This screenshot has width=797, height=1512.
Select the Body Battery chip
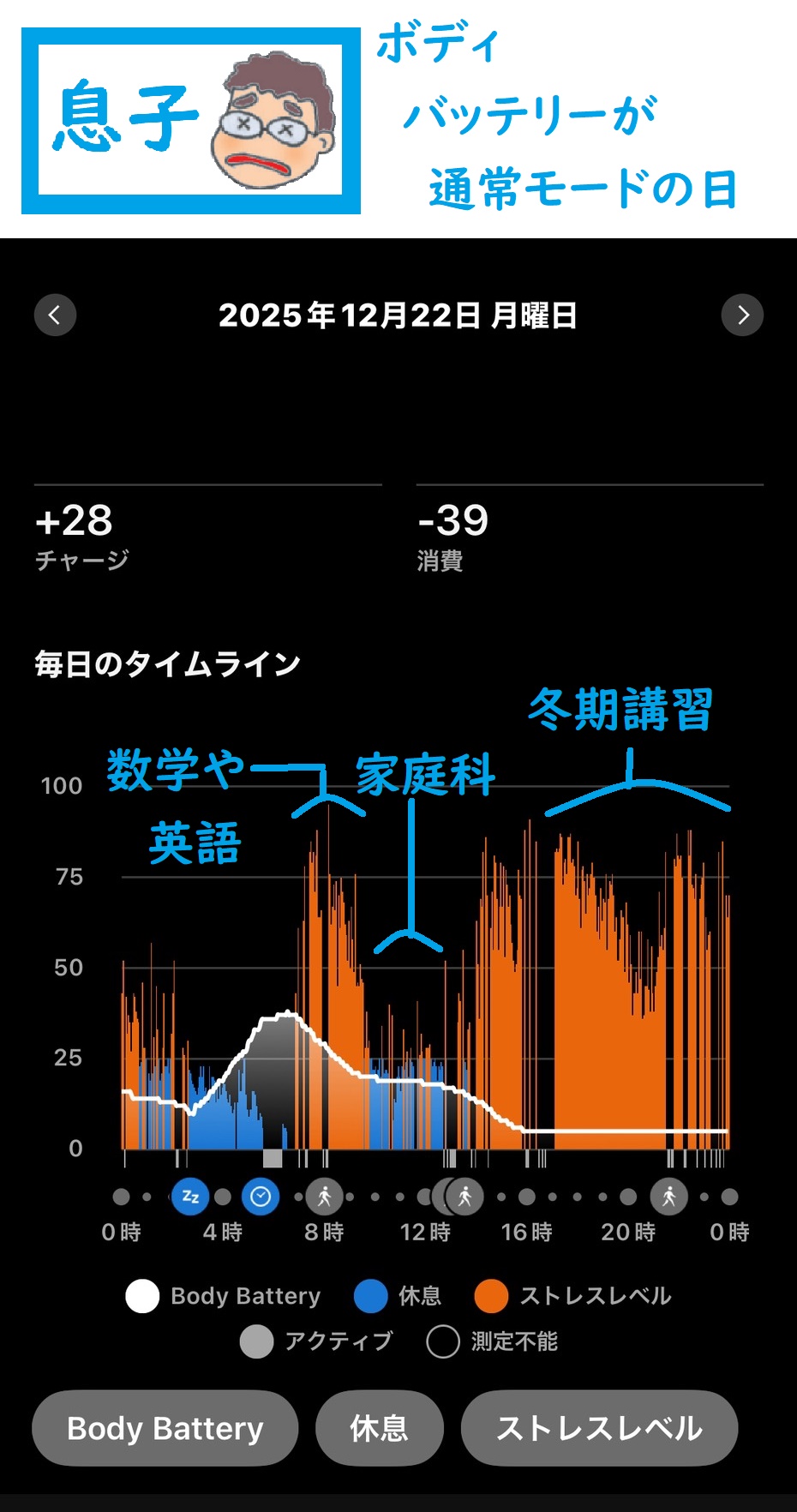pyautogui.click(x=165, y=1428)
